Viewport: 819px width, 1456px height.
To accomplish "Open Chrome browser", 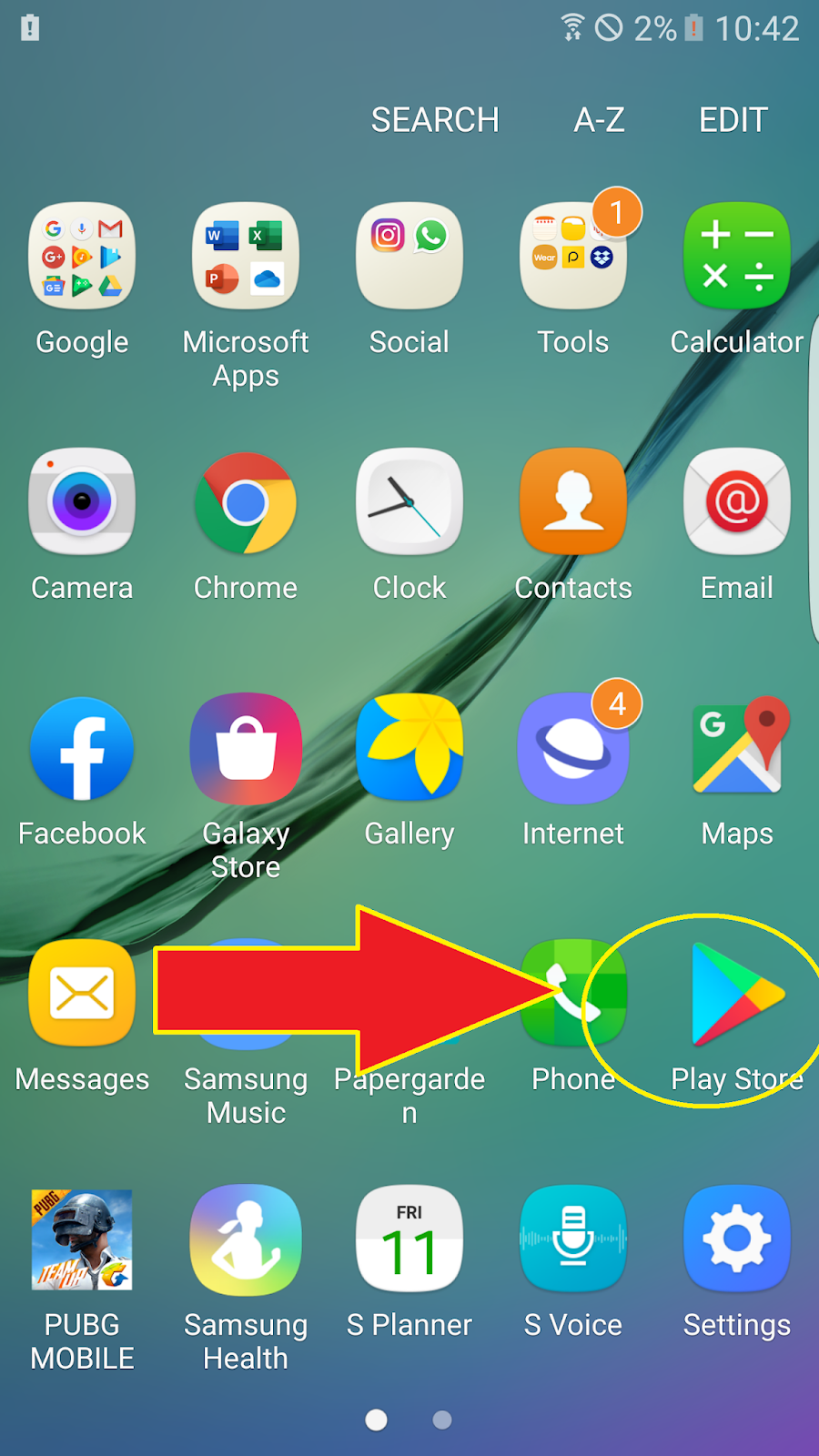I will [246, 502].
